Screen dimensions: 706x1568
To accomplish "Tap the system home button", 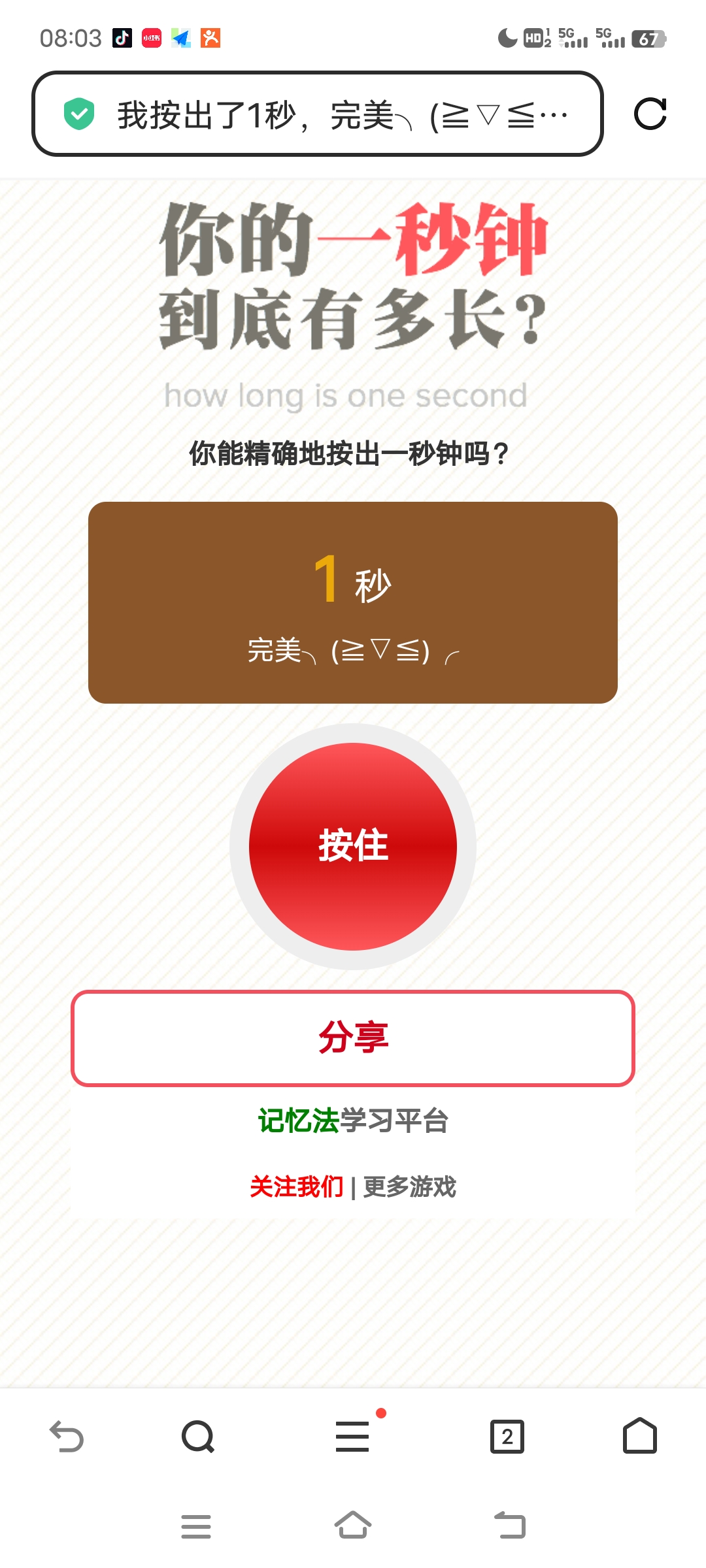I will pos(353,1526).
